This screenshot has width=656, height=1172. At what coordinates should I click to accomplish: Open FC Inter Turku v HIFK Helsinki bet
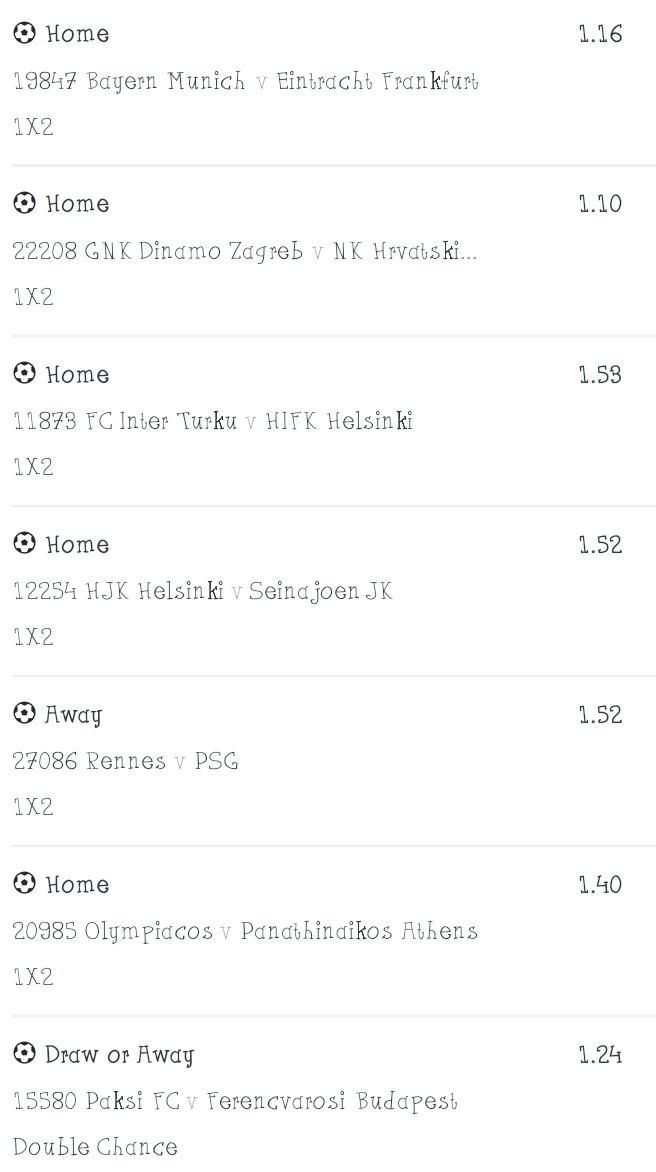328,421
